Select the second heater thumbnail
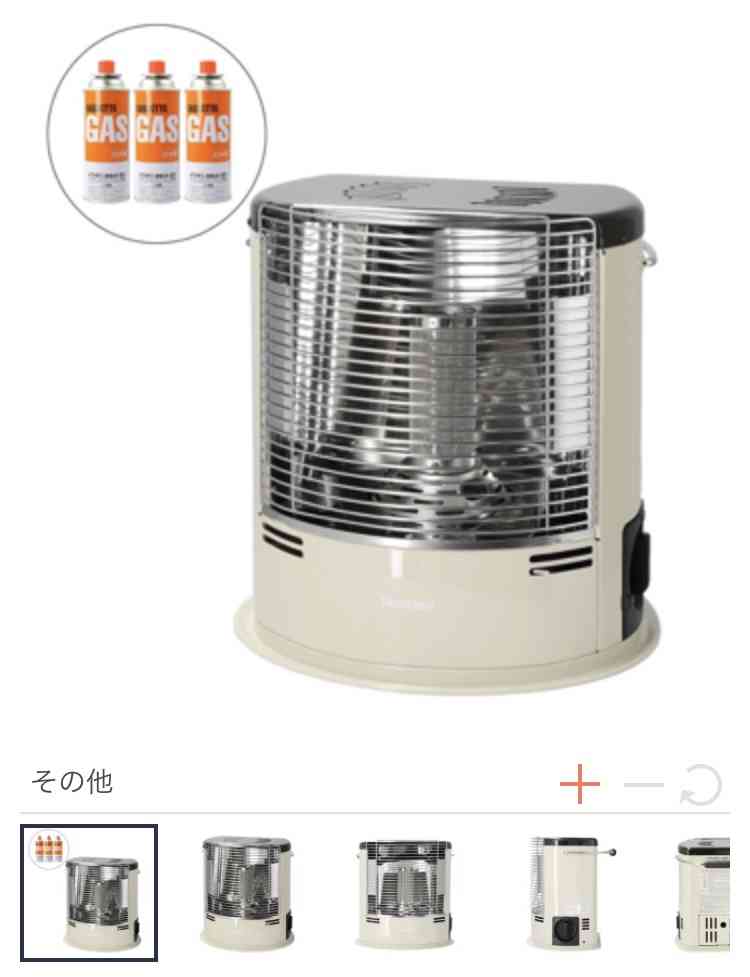Viewport: 750px width, 977px height. tap(247, 892)
